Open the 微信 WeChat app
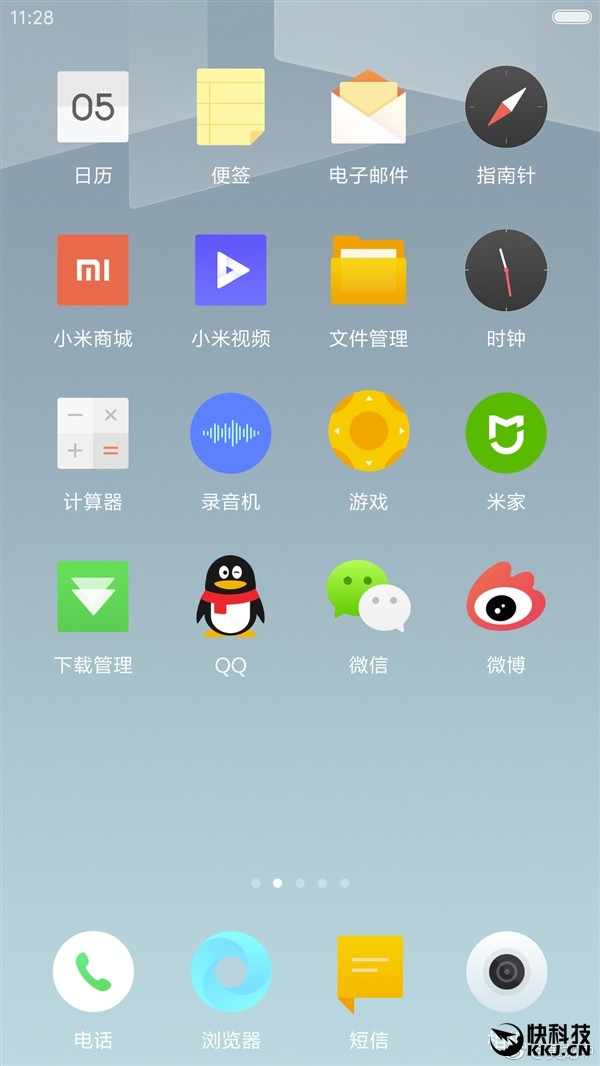600x1066 pixels. pyautogui.click(x=368, y=596)
